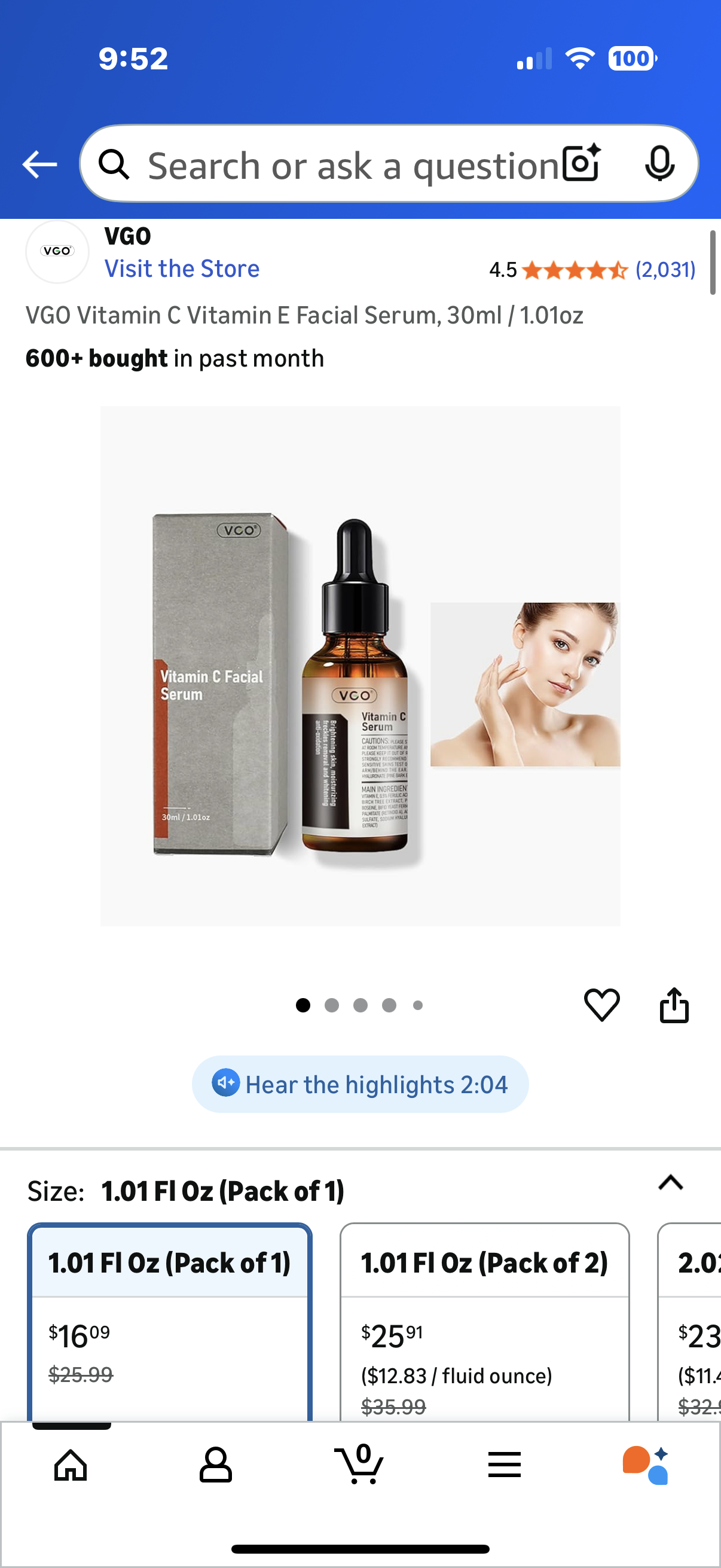
Task: Open the account profile tab
Action: point(215,1465)
